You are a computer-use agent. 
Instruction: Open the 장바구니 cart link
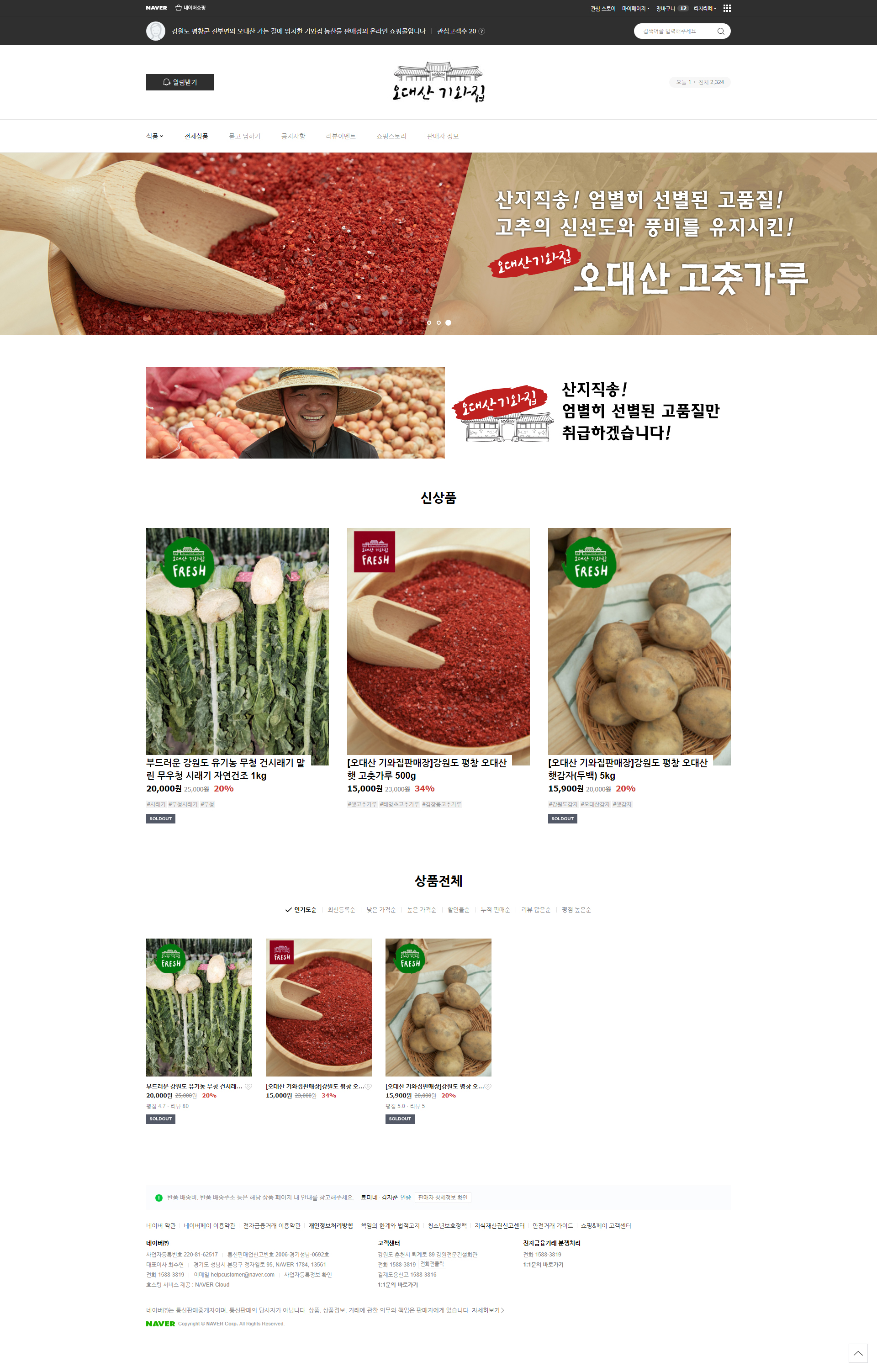pyautogui.click(x=665, y=9)
